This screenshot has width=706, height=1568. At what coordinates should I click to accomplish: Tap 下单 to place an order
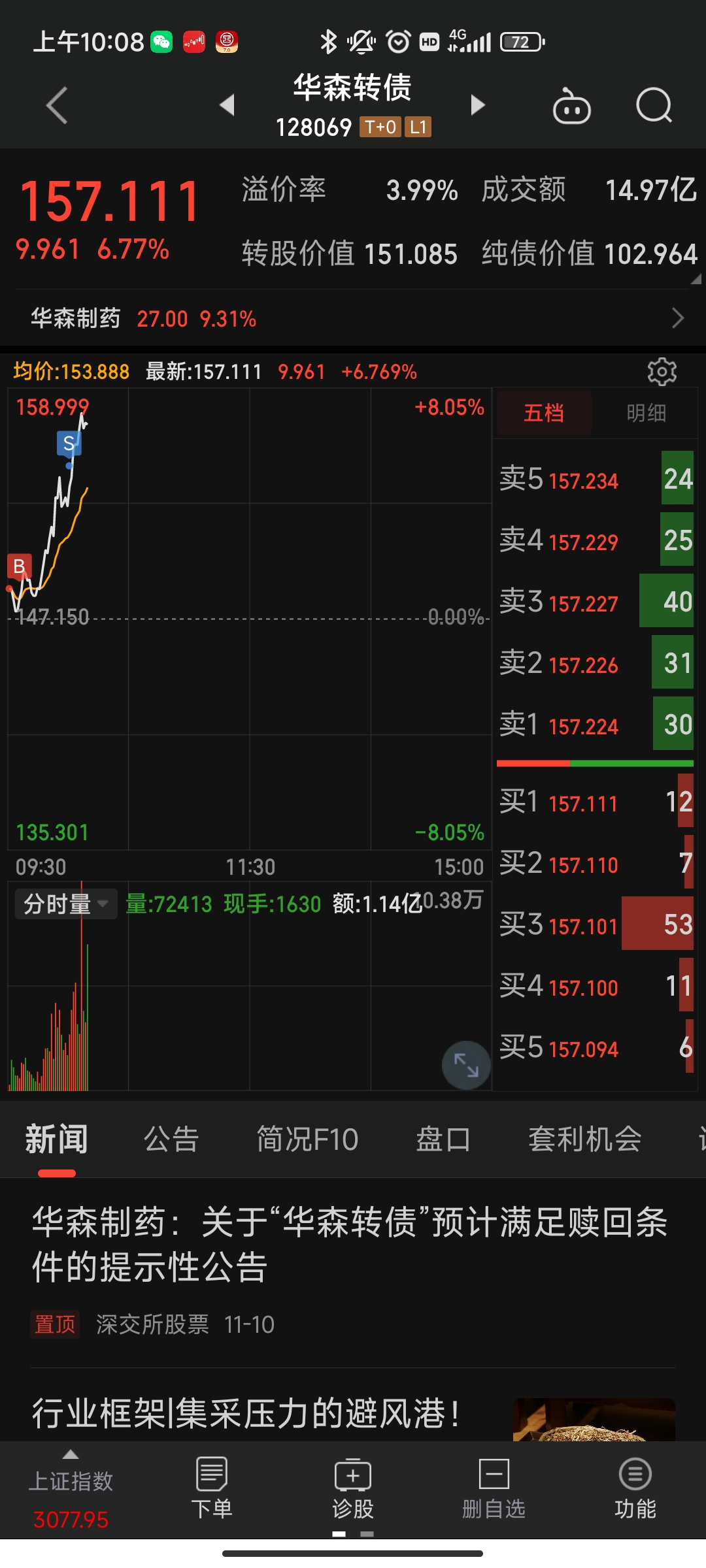[212, 1489]
